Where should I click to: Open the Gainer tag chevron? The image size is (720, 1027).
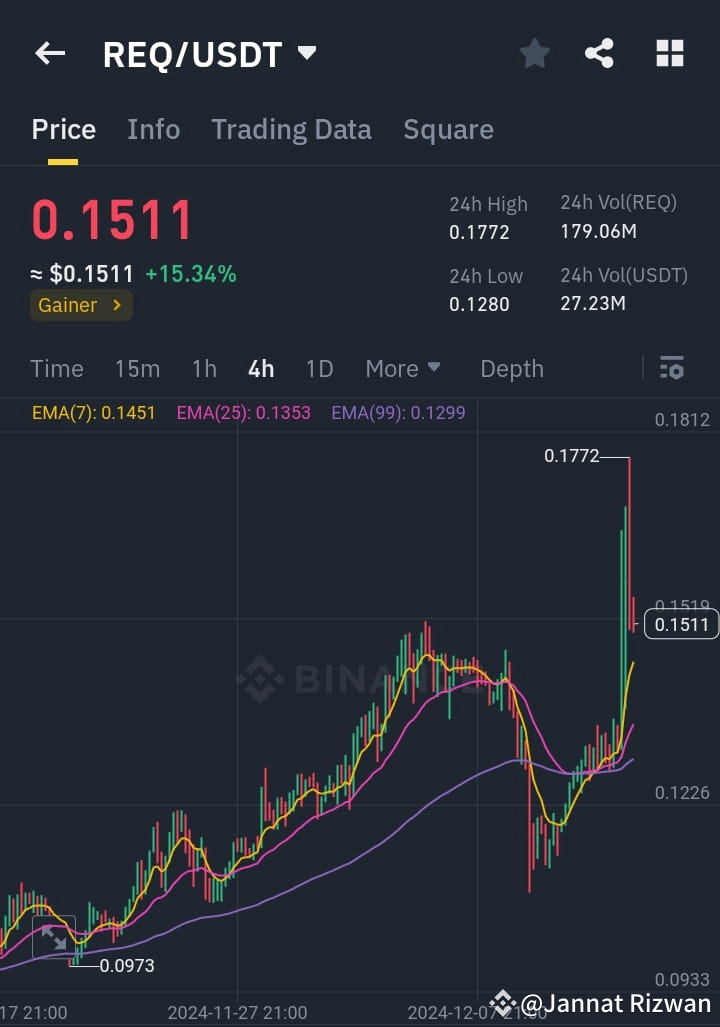pos(117,305)
